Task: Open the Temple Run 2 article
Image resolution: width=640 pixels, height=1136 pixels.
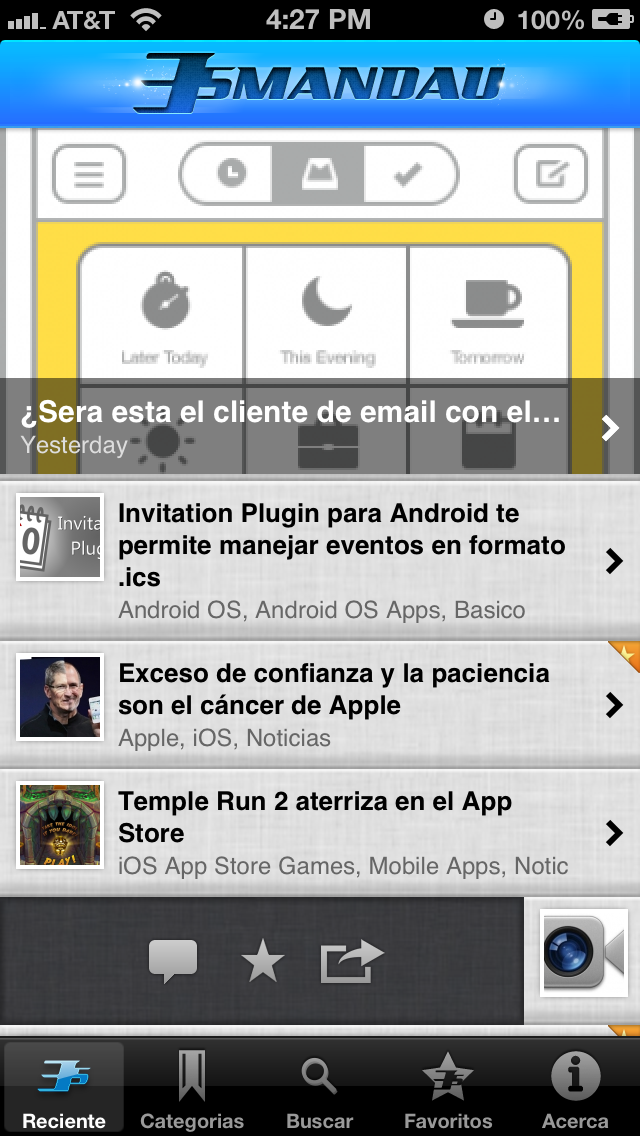Action: [320, 832]
